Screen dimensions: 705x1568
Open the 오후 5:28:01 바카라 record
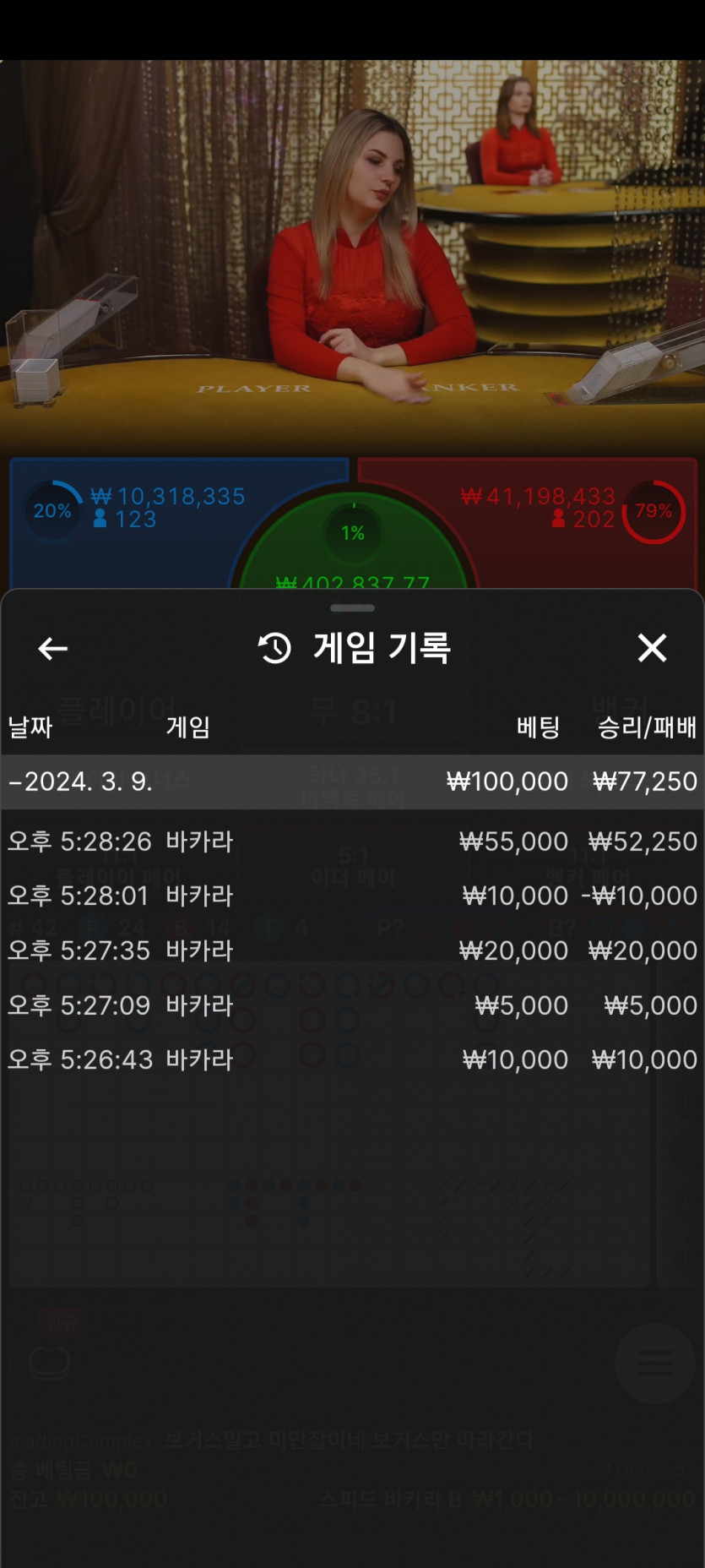click(352, 896)
